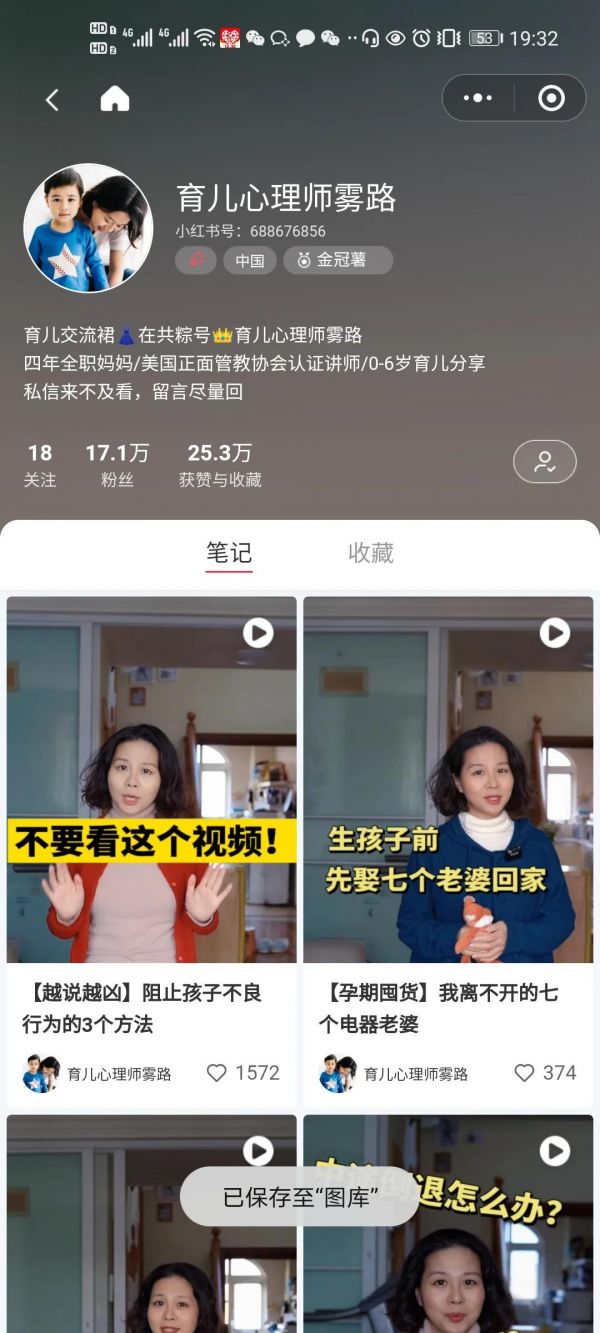Open the three-dot more menu

[x=478, y=98]
